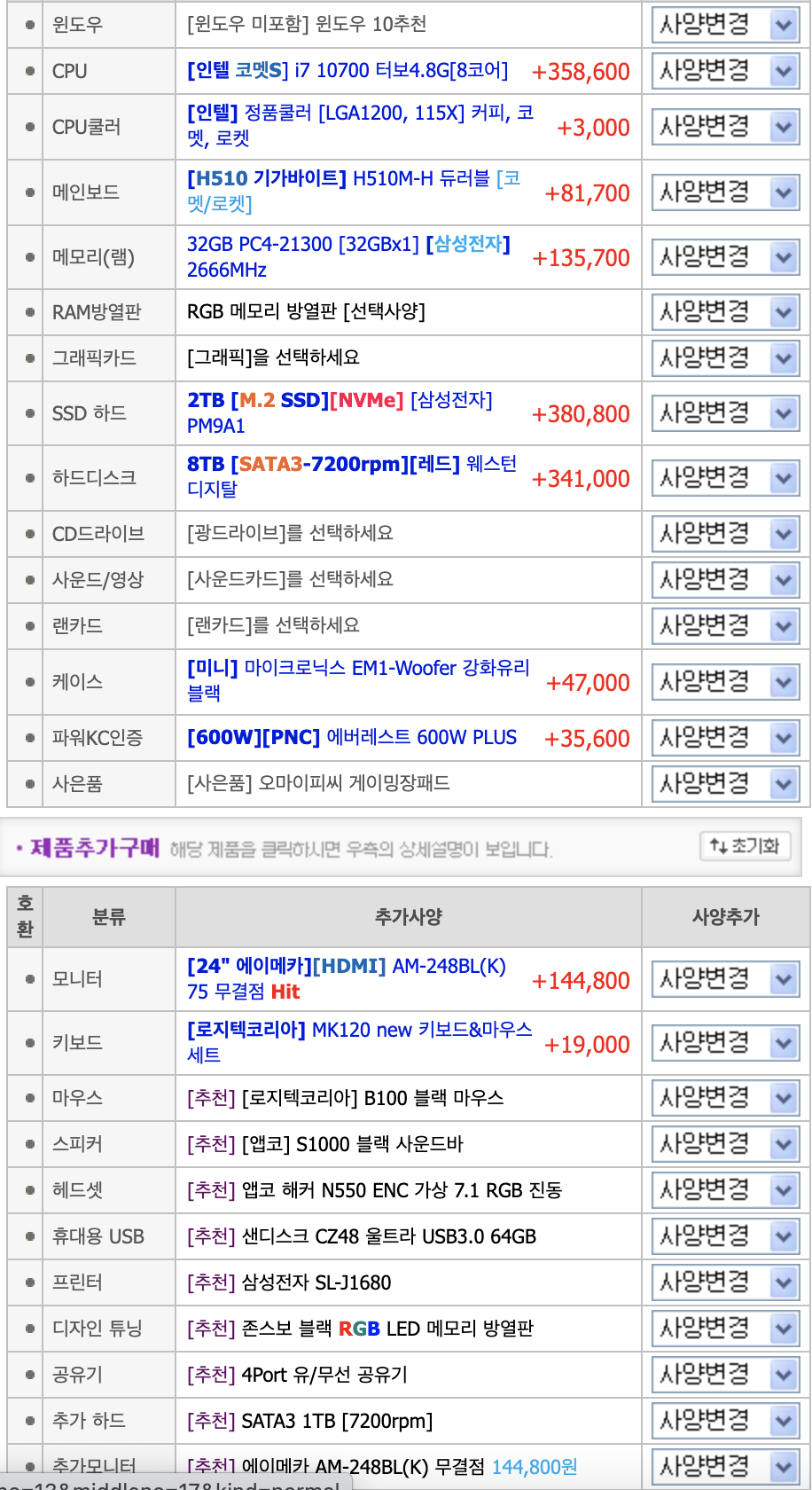
Task: Open the 사양변경 dropdown for CPU
Action: [x=724, y=71]
